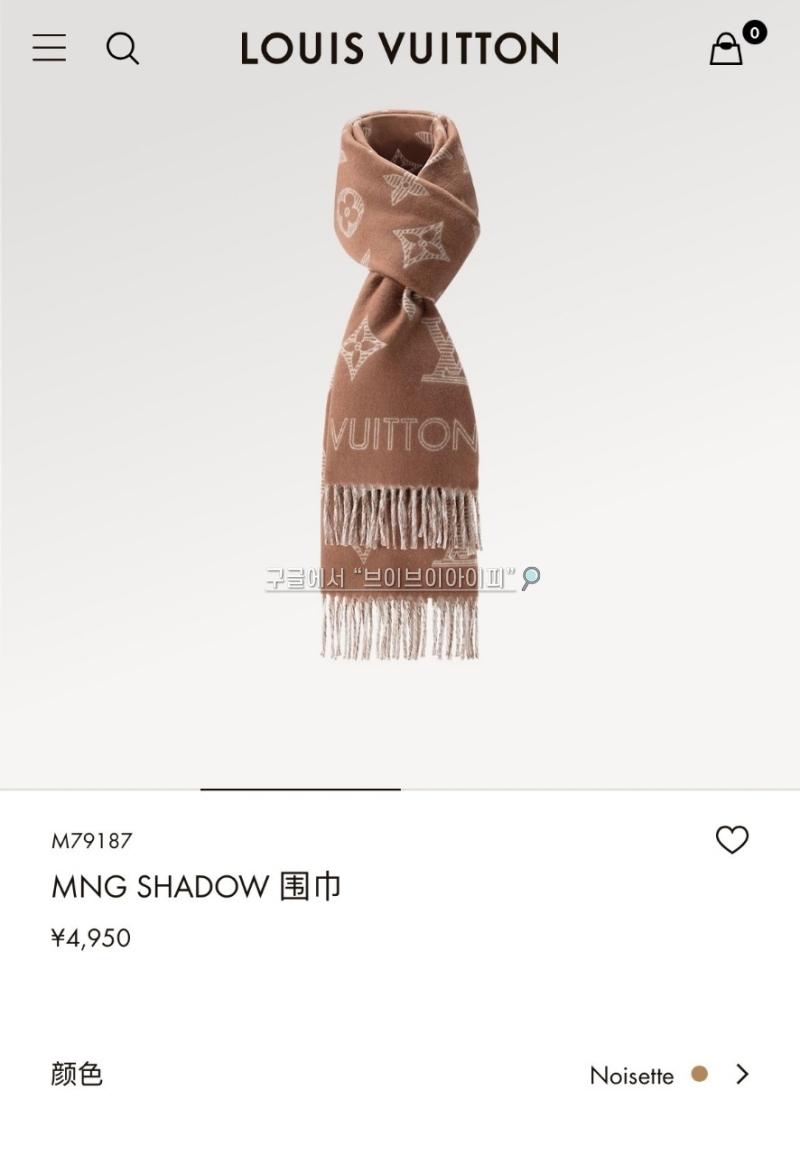Open the scarf product image
Screen dimensions: 800x1155
pyautogui.click(x=400, y=390)
